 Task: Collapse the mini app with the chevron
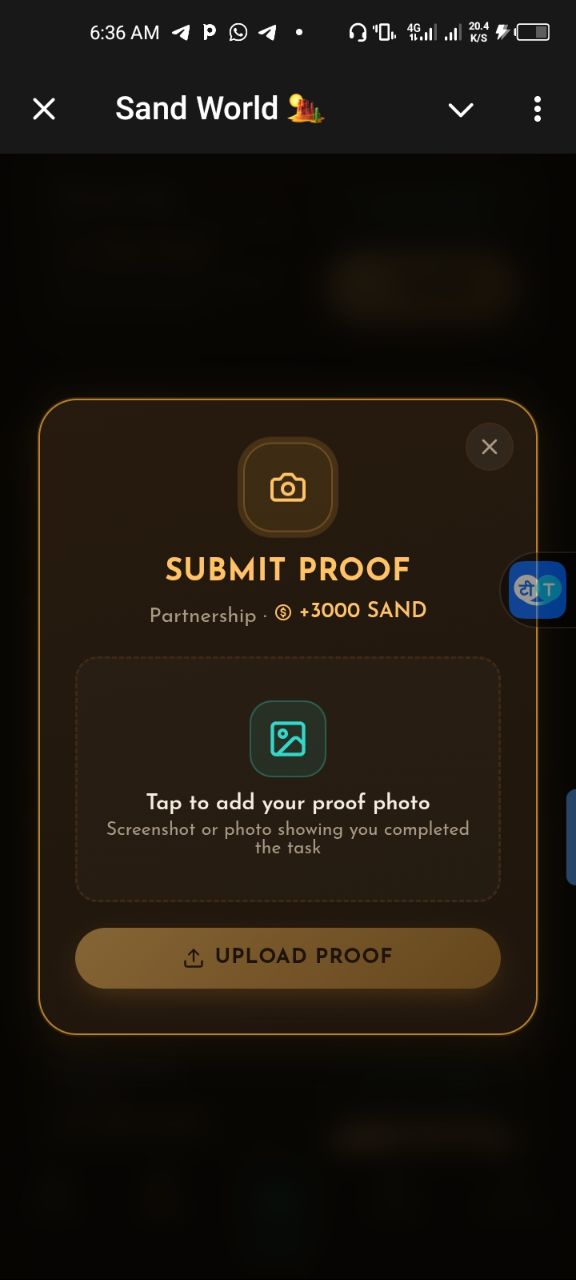click(461, 110)
